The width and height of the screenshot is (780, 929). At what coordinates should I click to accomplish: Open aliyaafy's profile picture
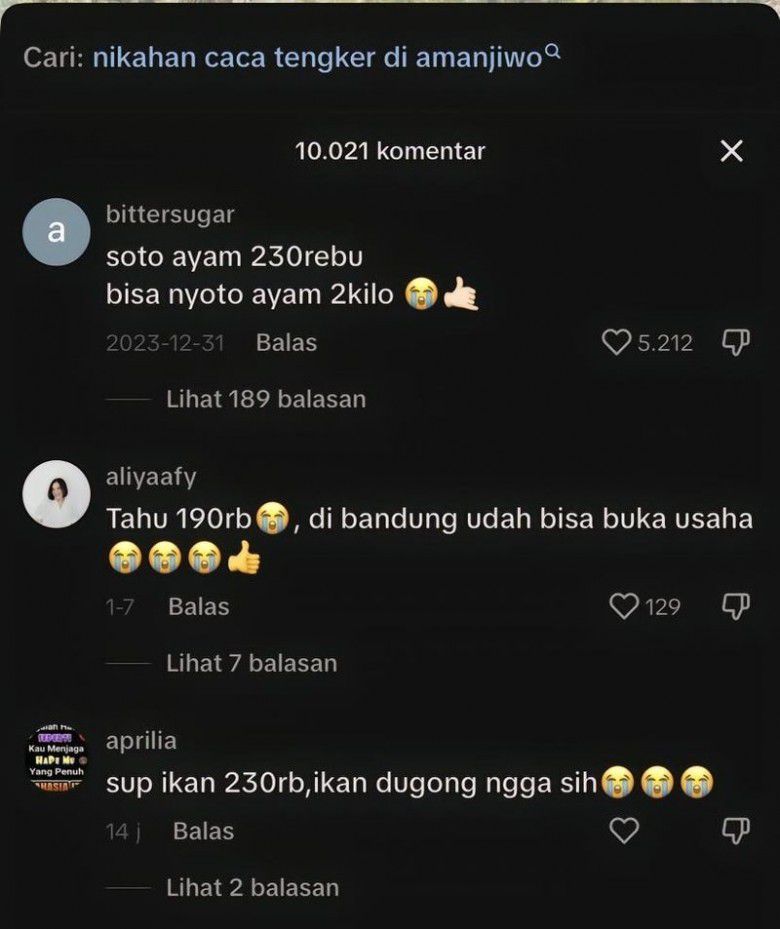coord(56,494)
